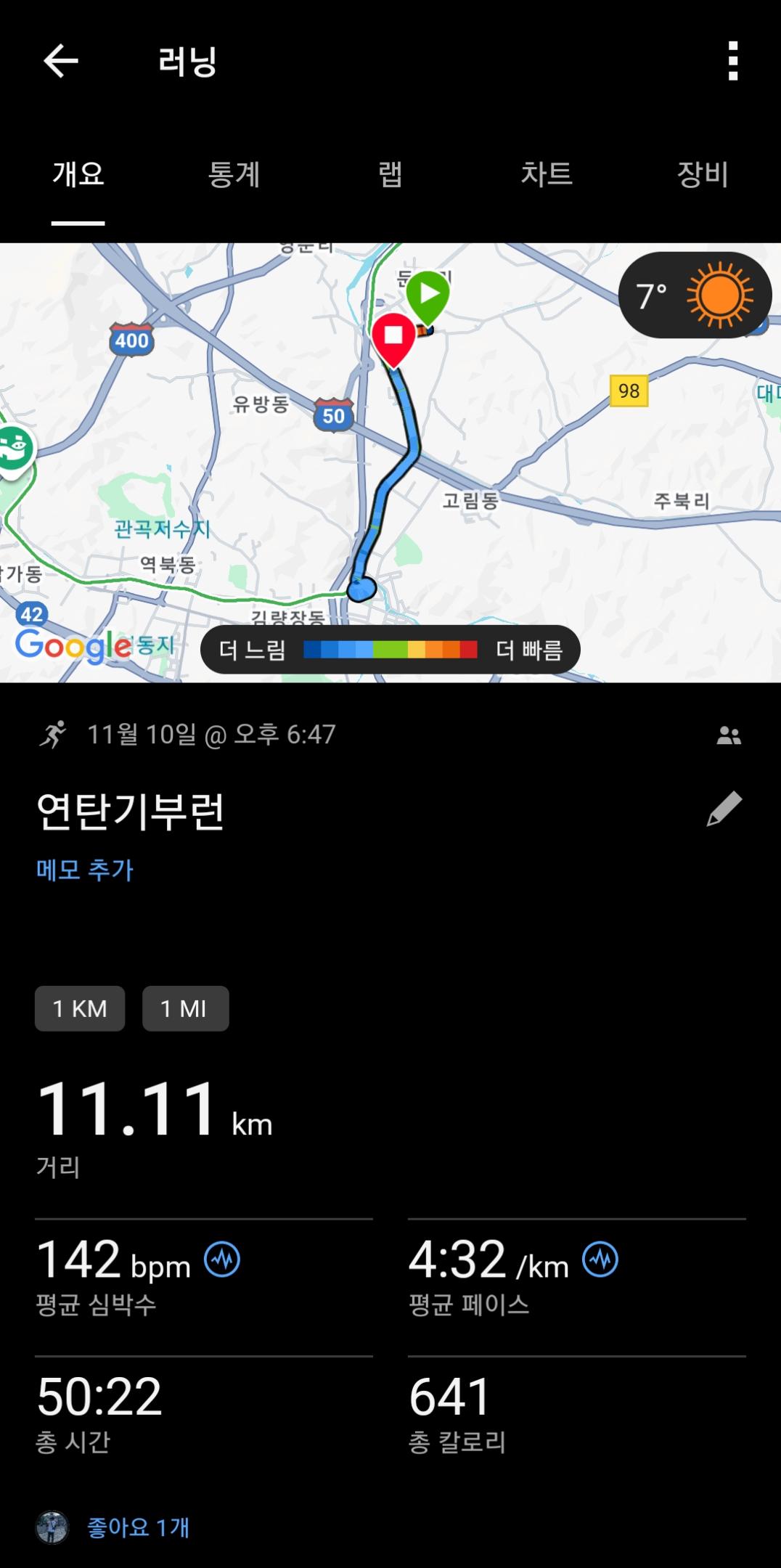Select the 1 KM unit toggle
Image resolution: width=781 pixels, height=1568 pixels.
point(79,1008)
